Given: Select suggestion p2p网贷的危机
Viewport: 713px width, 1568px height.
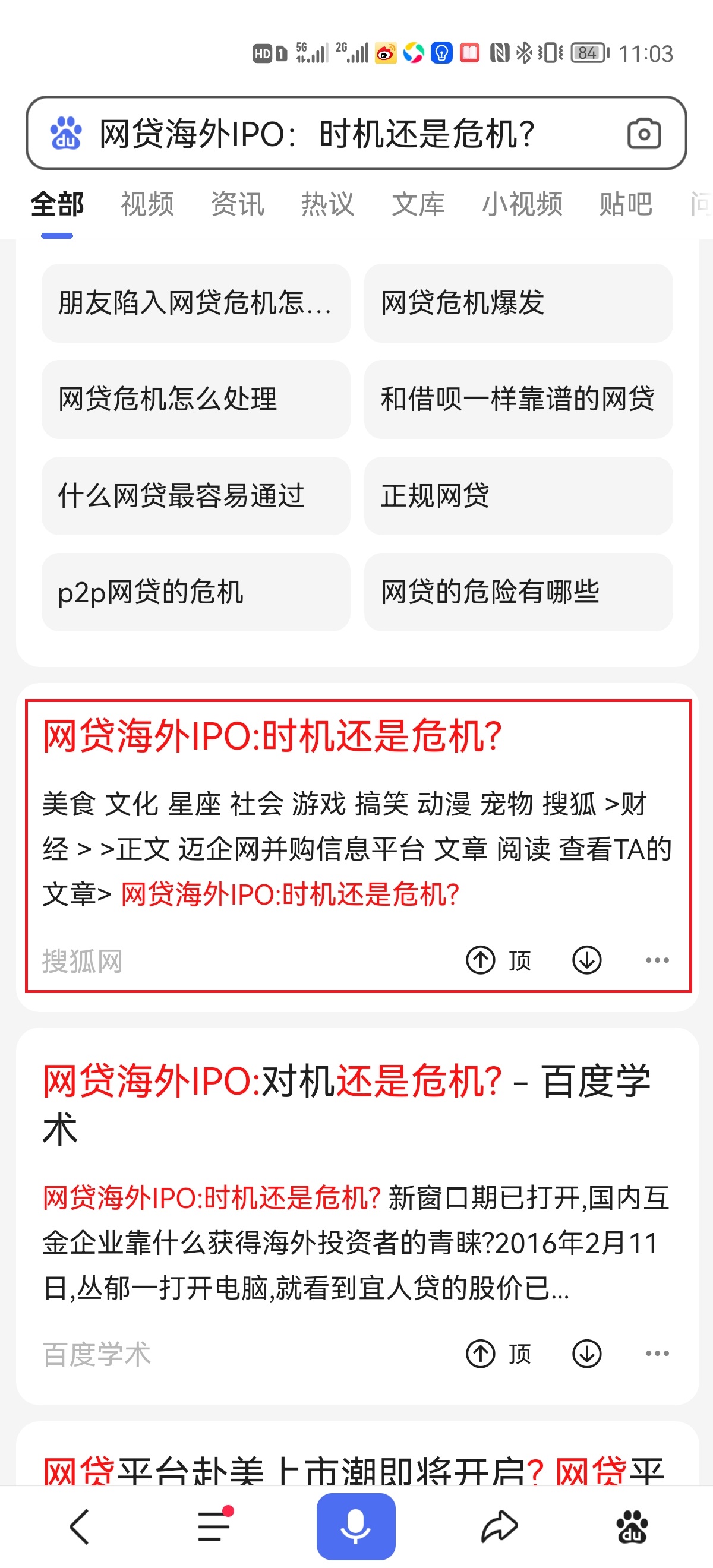Looking at the screenshot, I should coord(195,592).
